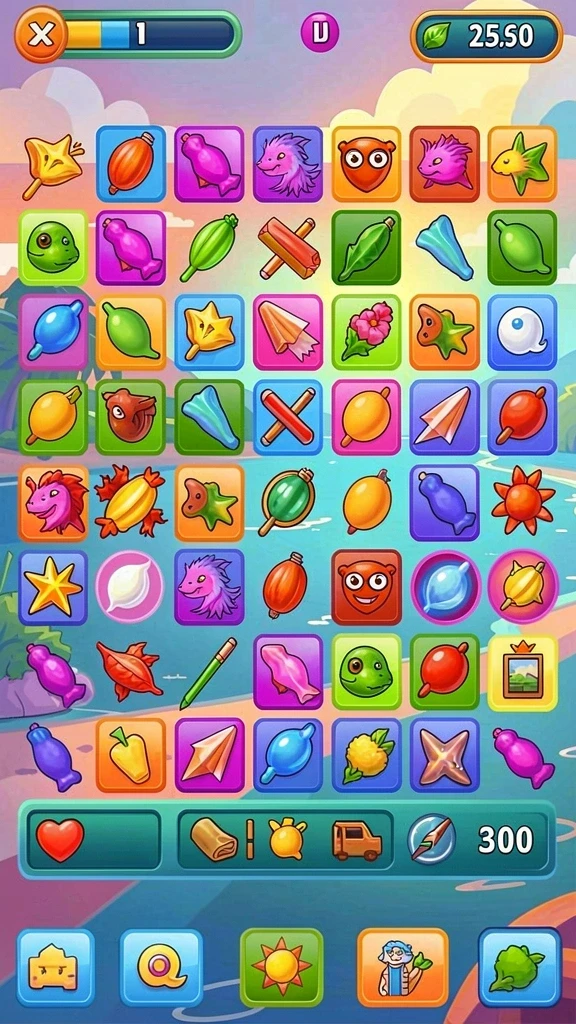Viewport: 576px width, 1024px height.
Task: Tap the purple U badge at the top
Action: pyautogui.click(x=320, y=33)
